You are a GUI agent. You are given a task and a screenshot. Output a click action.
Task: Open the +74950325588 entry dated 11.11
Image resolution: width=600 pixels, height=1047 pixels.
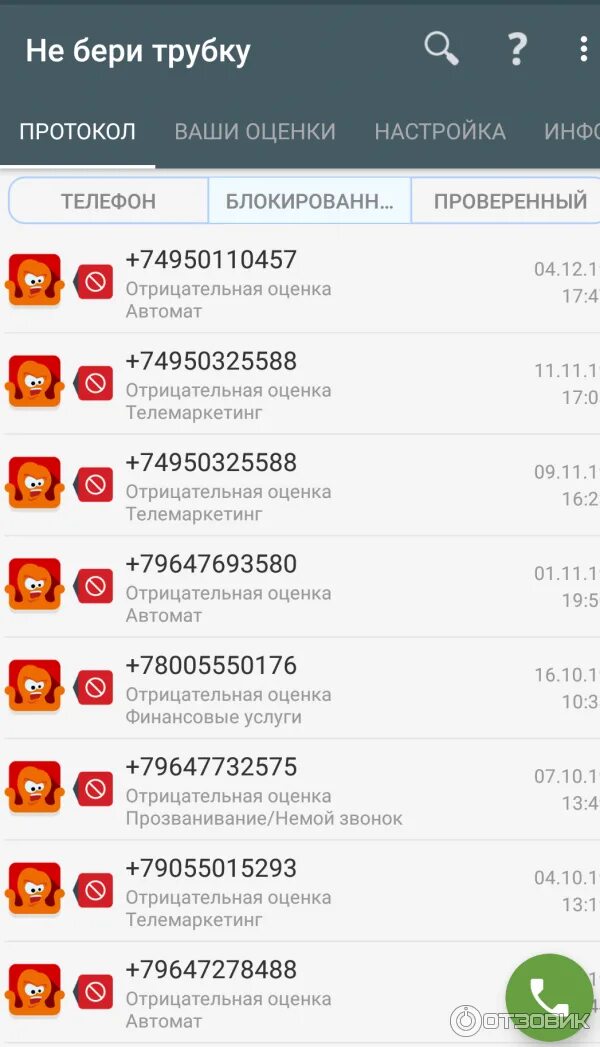click(x=300, y=385)
